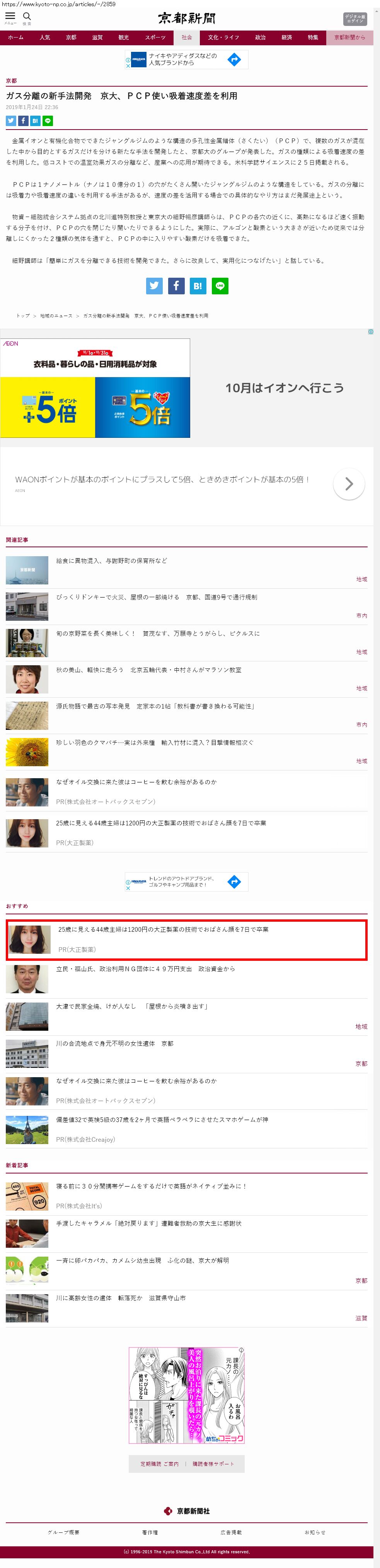Open グループ概要 footer link
The width and height of the screenshot is (380, 1568).
click(x=63, y=1532)
